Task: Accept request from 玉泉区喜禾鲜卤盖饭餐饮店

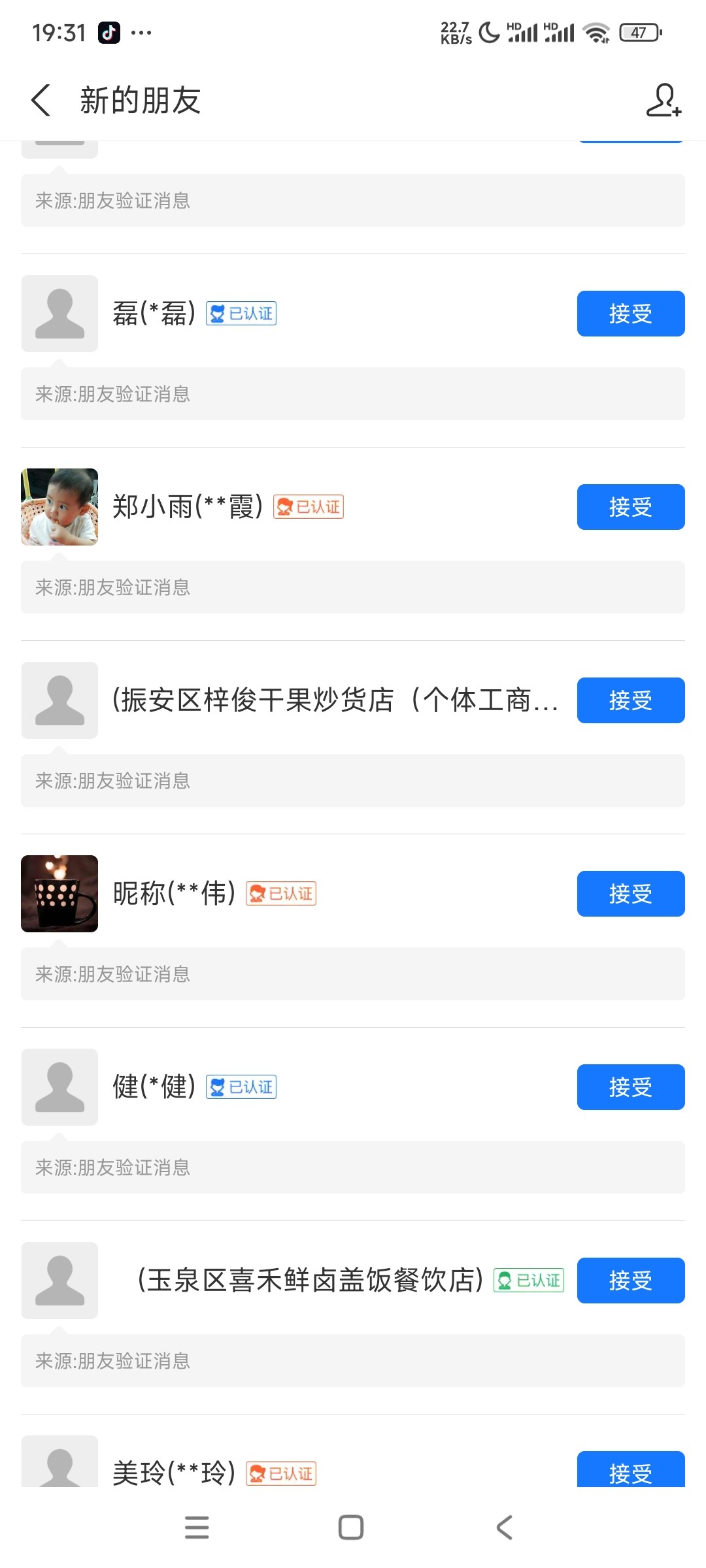Action: [630, 1281]
